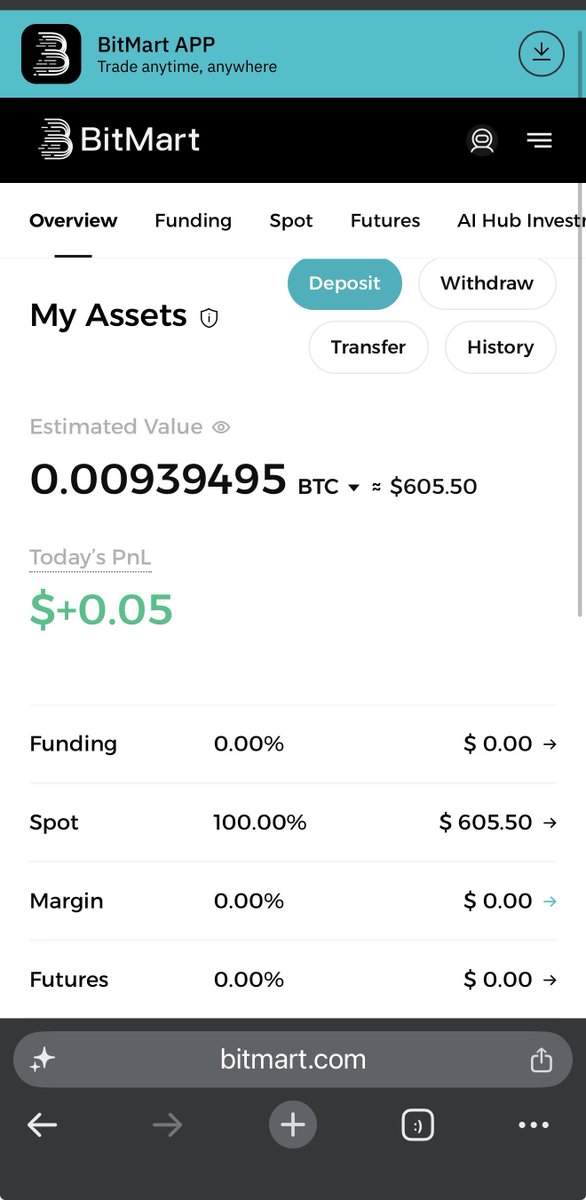Download the BitMart app from the banner
Image resolution: width=586 pixels, height=1200 pixels.
(x=541, y=54)
